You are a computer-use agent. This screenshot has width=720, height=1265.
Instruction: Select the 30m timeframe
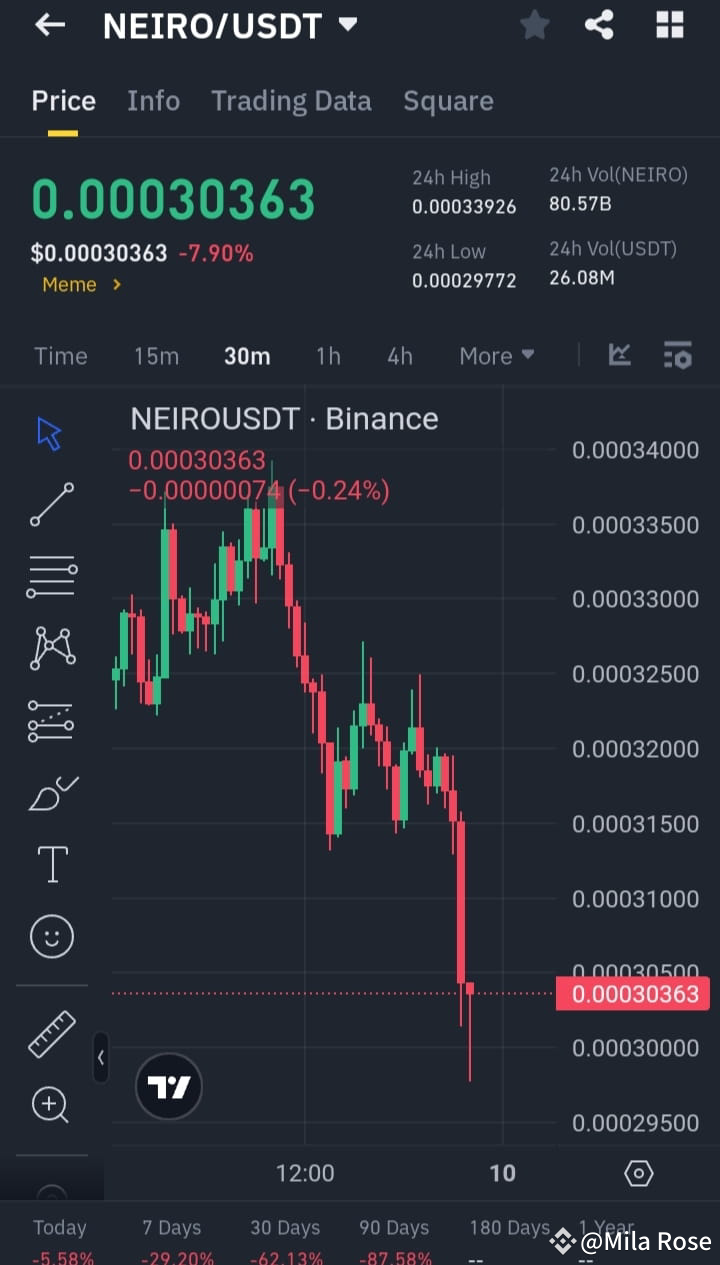pos(247,355)
